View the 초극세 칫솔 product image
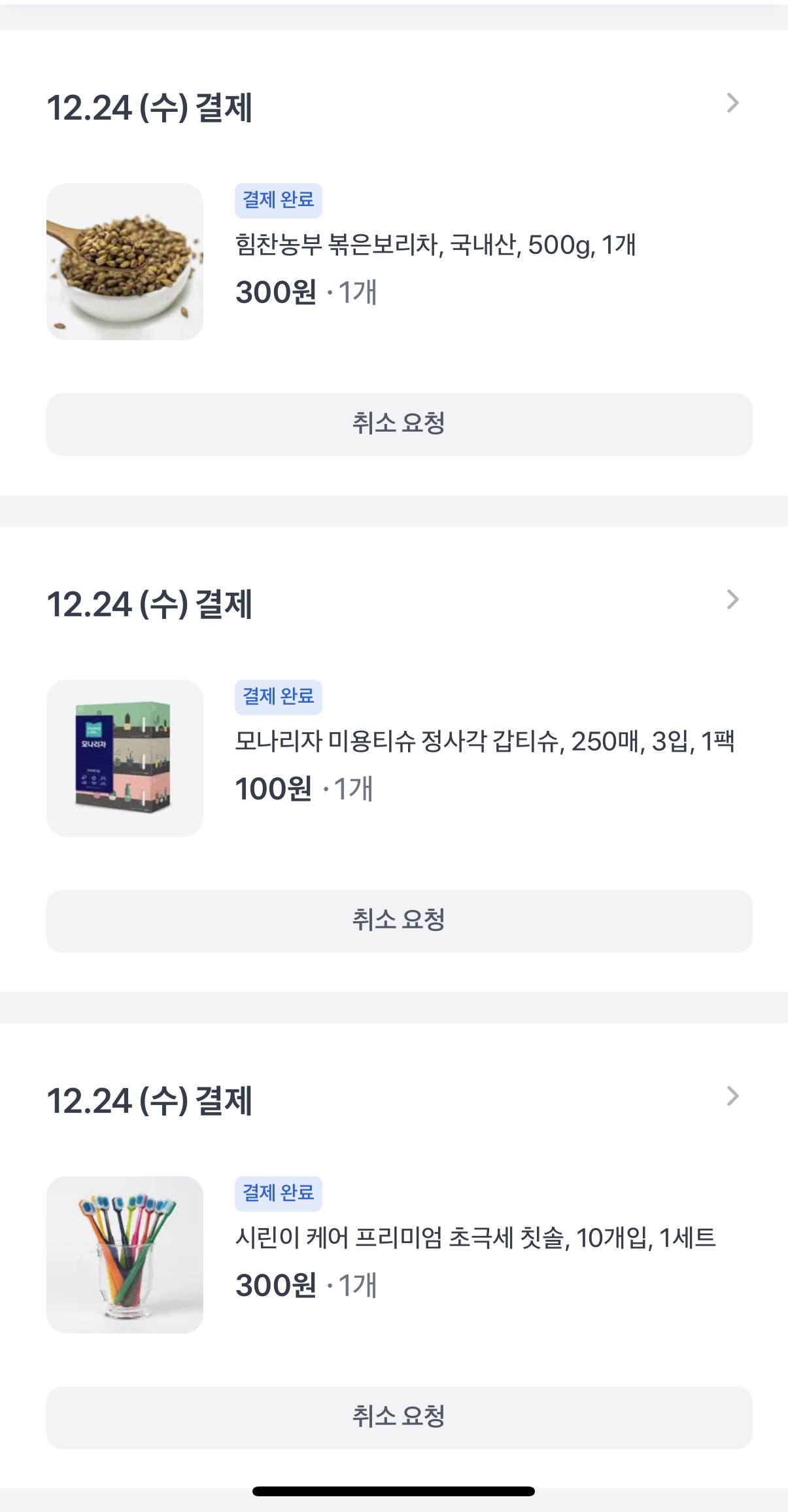788x1512 pixels. [125, 1255]
